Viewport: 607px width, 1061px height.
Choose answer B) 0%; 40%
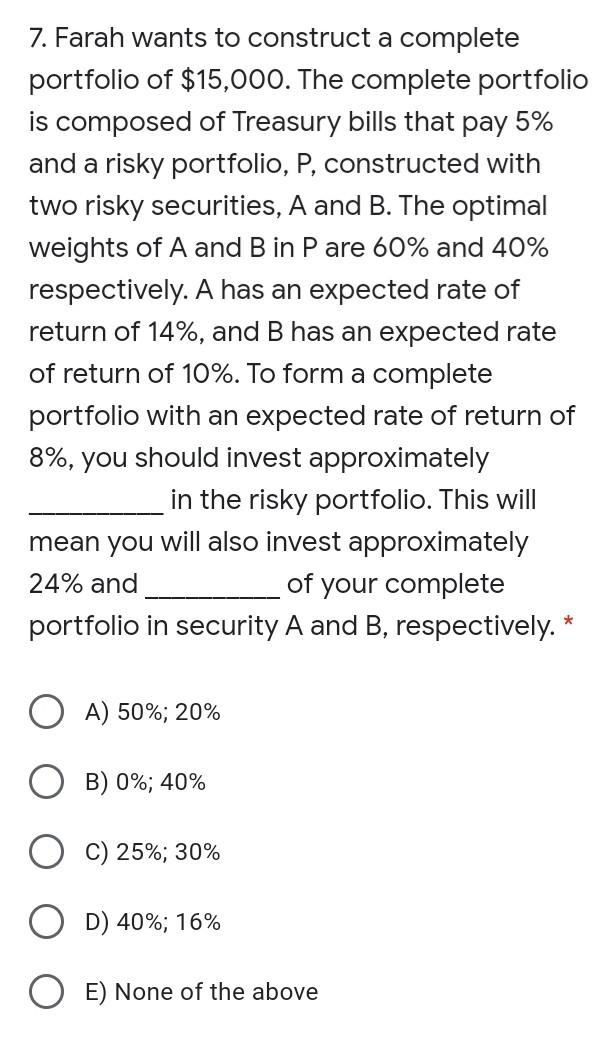coord(47,783)
